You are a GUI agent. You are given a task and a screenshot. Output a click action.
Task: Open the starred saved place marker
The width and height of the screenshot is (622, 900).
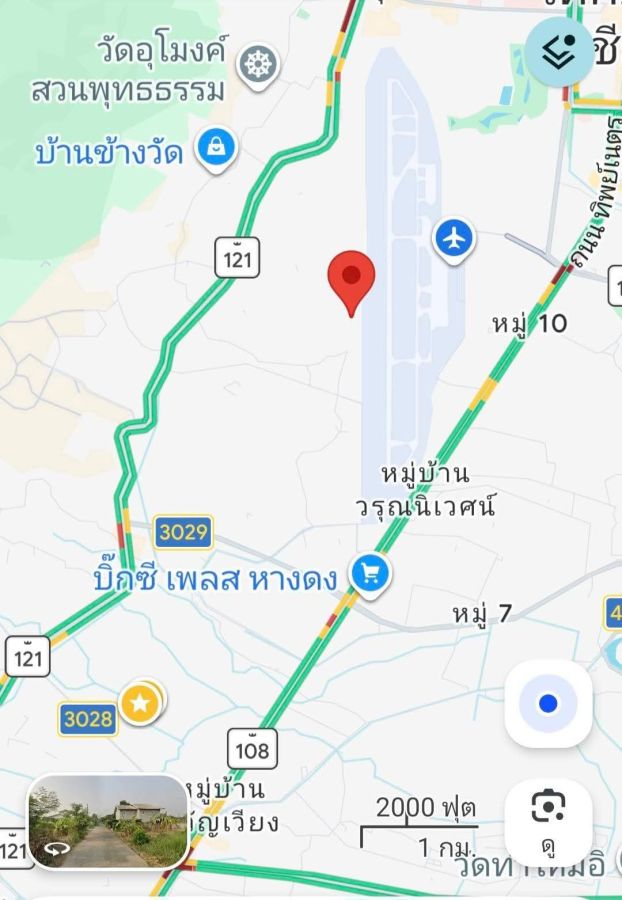141,705
